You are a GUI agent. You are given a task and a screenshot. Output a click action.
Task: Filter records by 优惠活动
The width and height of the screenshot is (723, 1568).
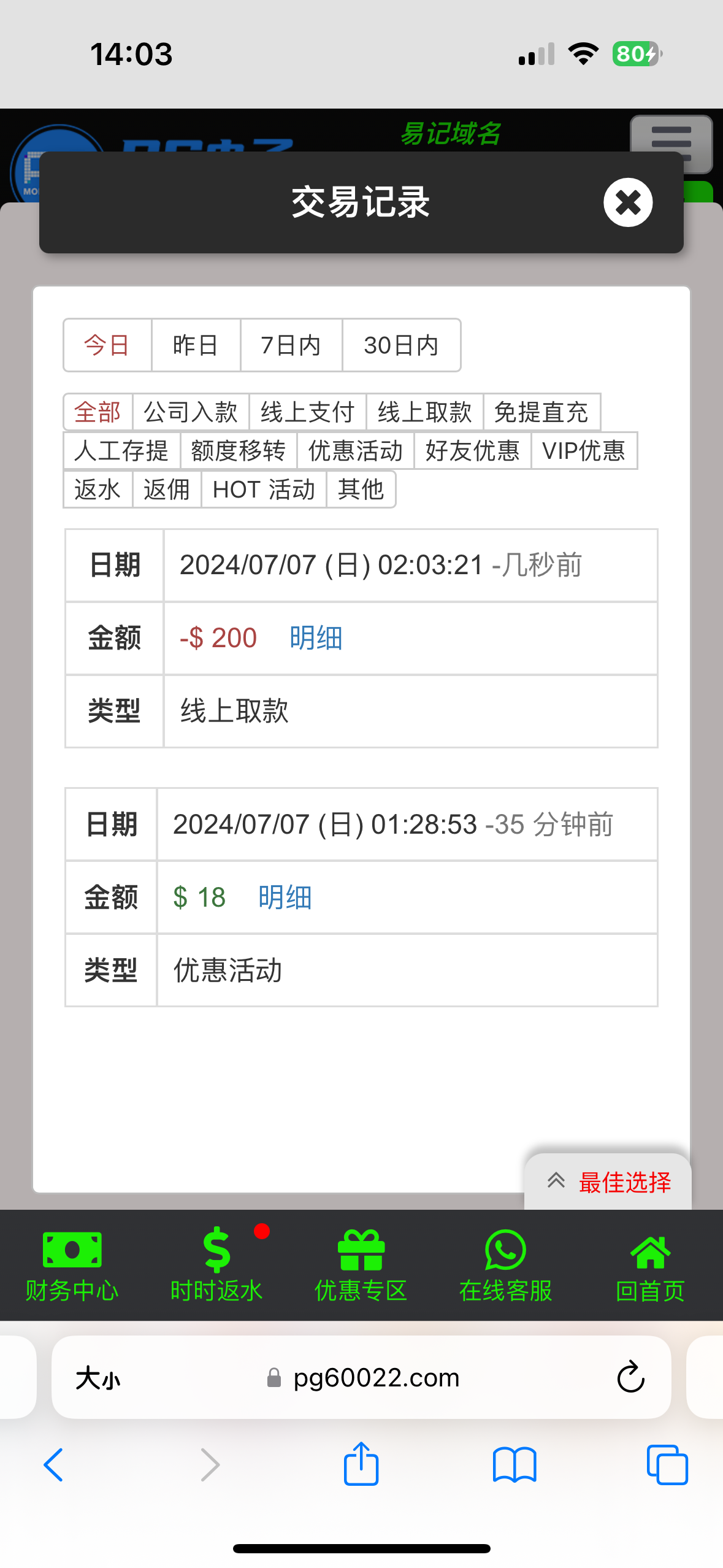pyautogui.click(x=356, y=450)
